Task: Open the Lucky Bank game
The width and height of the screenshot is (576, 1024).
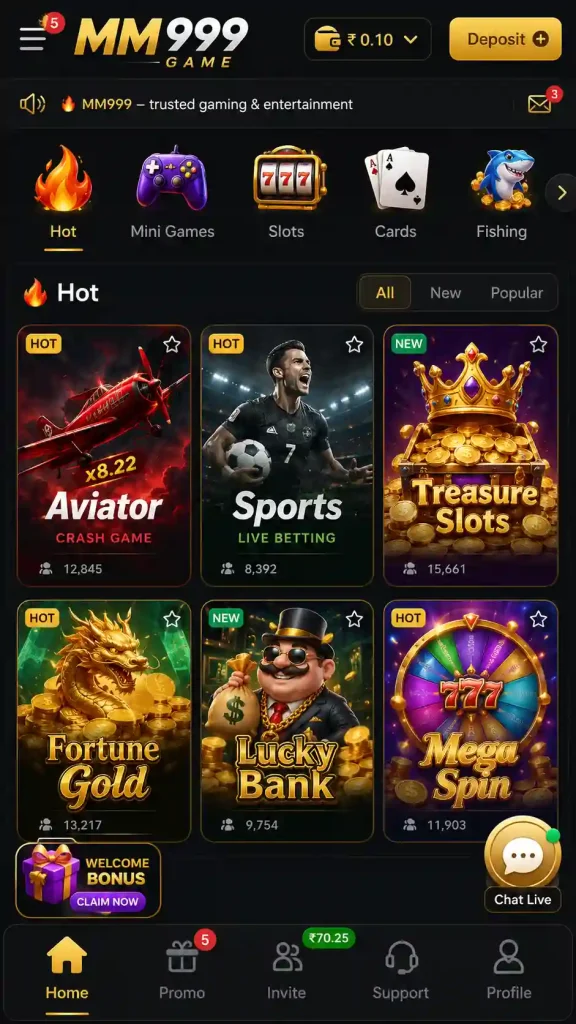Action: [287, 721]
